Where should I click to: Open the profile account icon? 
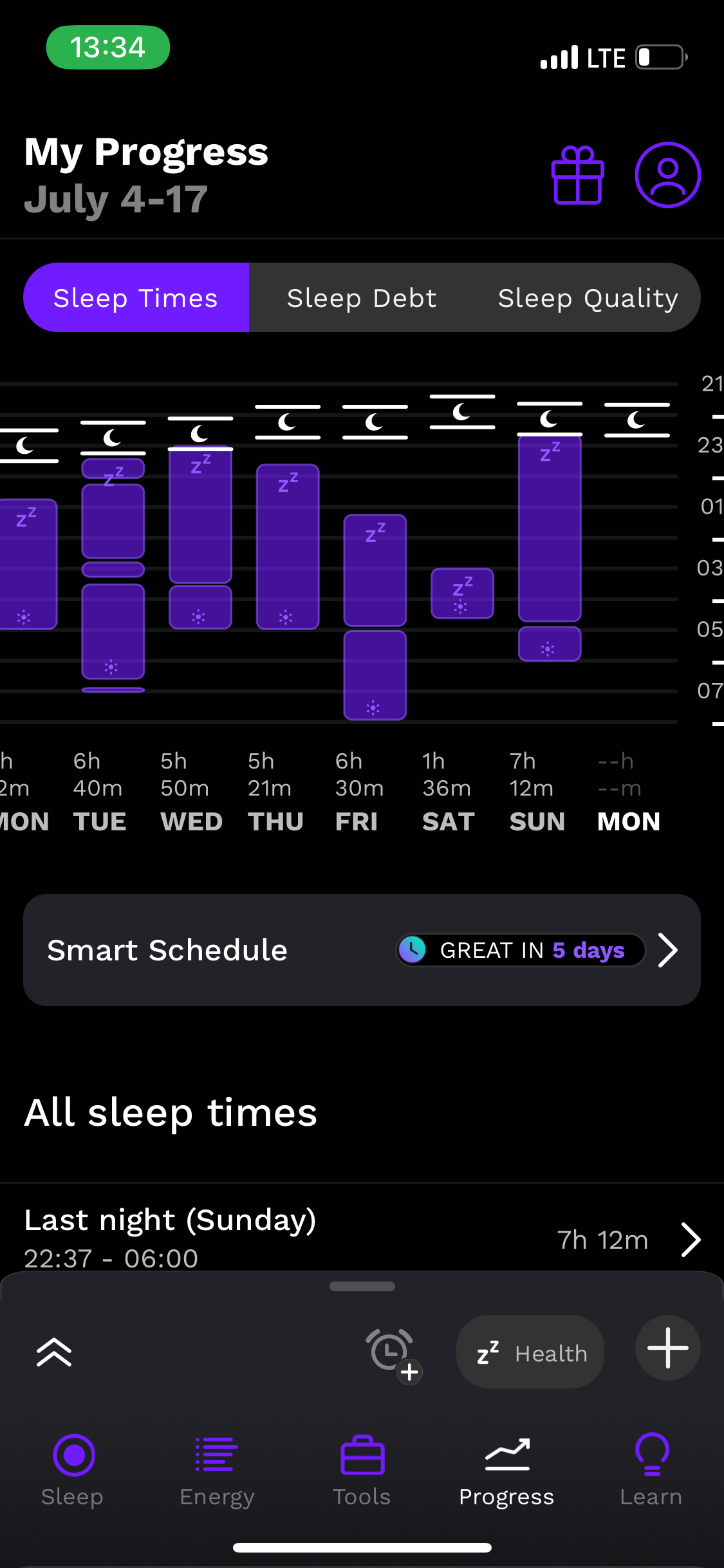[667, 175]
